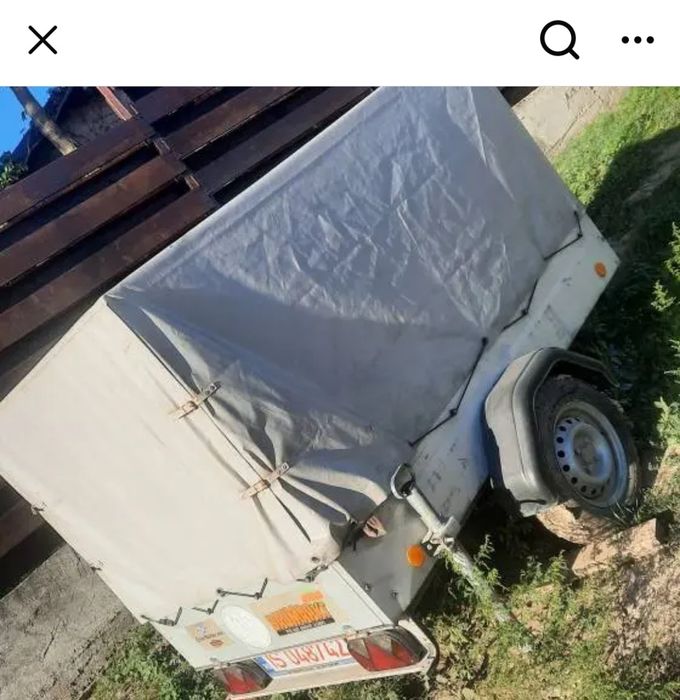Open the three-dot overflow menu
Screen dimensions: 680x700
[x=637, y=40]
